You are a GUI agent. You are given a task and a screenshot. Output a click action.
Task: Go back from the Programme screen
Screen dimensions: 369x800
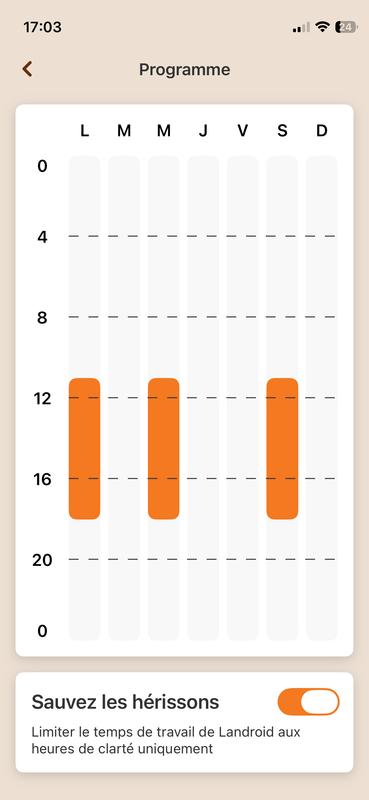coord(27,69)
